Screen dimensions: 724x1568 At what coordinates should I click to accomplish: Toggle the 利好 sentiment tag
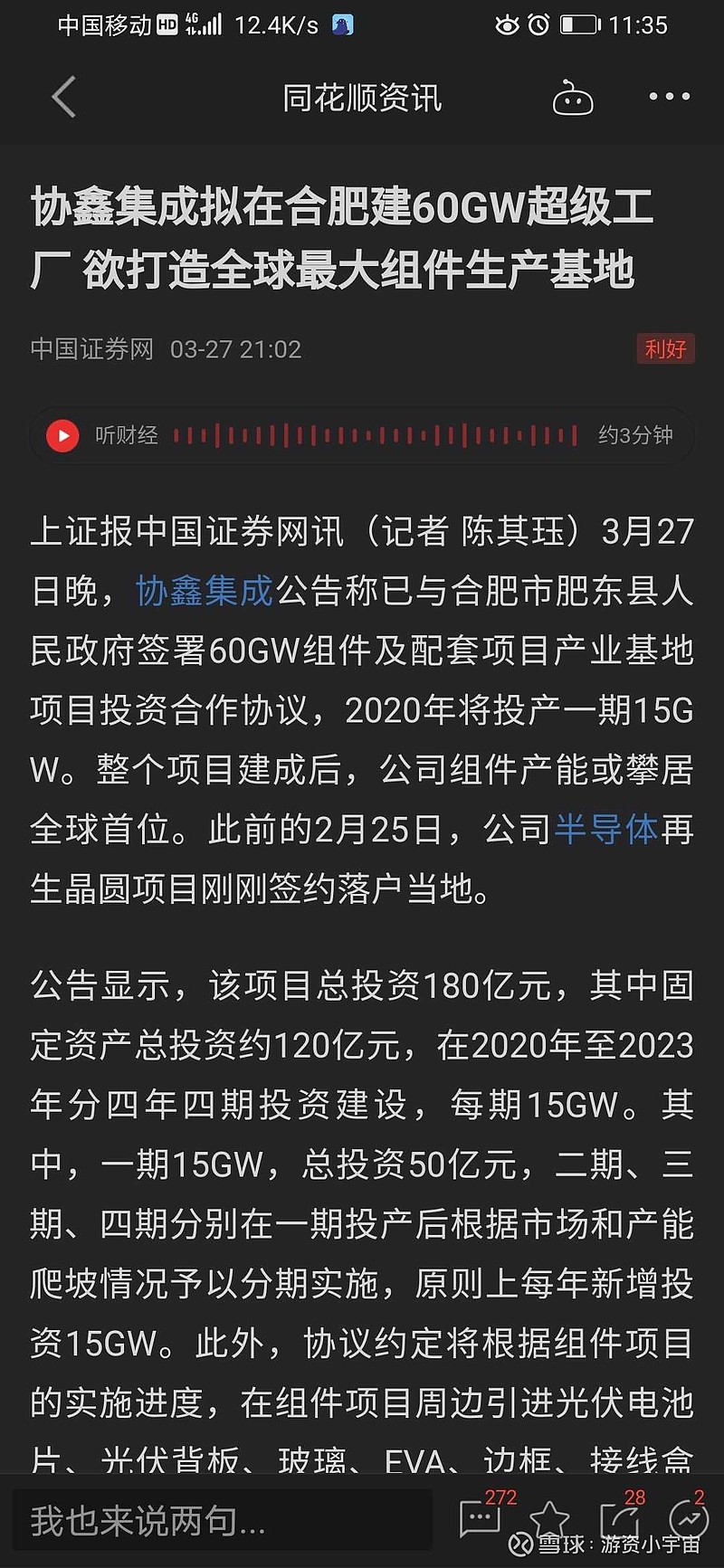[663, 349]
